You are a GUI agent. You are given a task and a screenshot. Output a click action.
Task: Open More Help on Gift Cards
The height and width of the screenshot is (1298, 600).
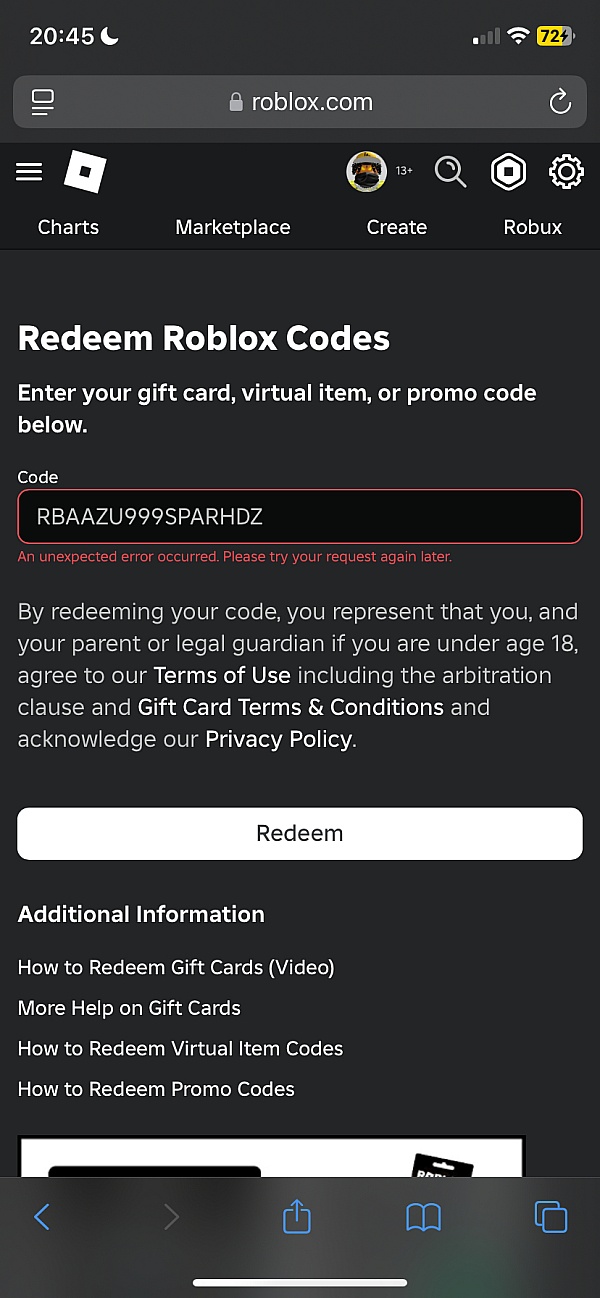tap(129, 1008)
